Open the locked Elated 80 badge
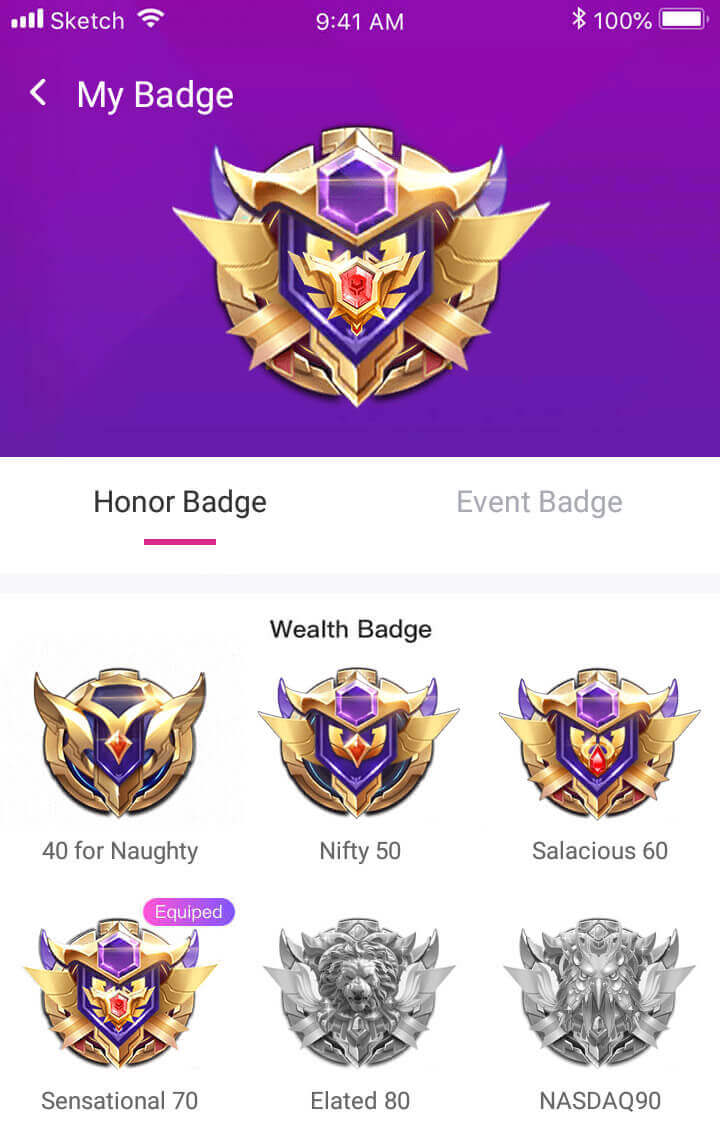The image size is (720, 1135). click(359, 993)
